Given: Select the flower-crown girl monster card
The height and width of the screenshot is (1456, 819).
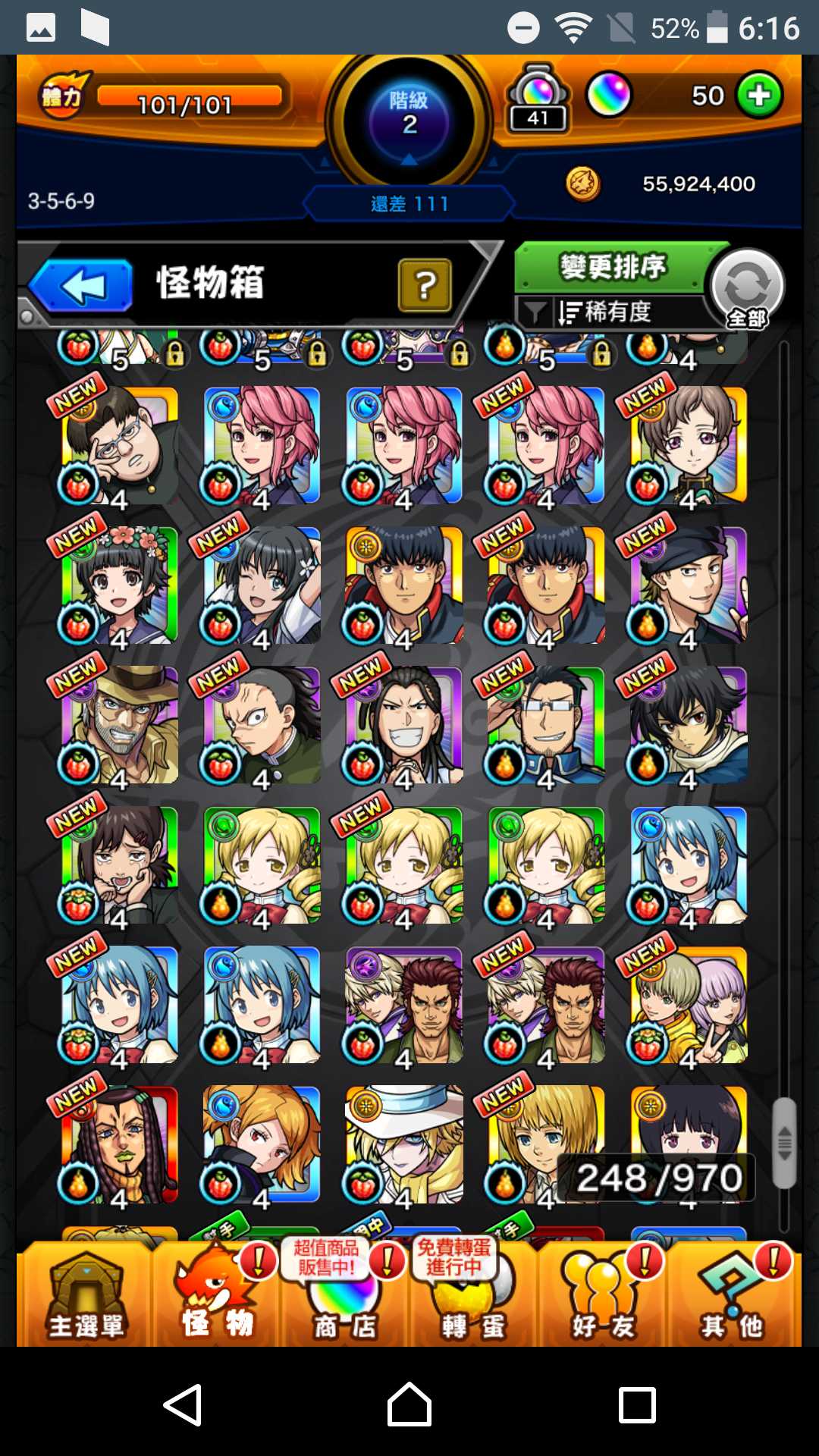Looking at the screenshot, I should (x=119, y=585).
